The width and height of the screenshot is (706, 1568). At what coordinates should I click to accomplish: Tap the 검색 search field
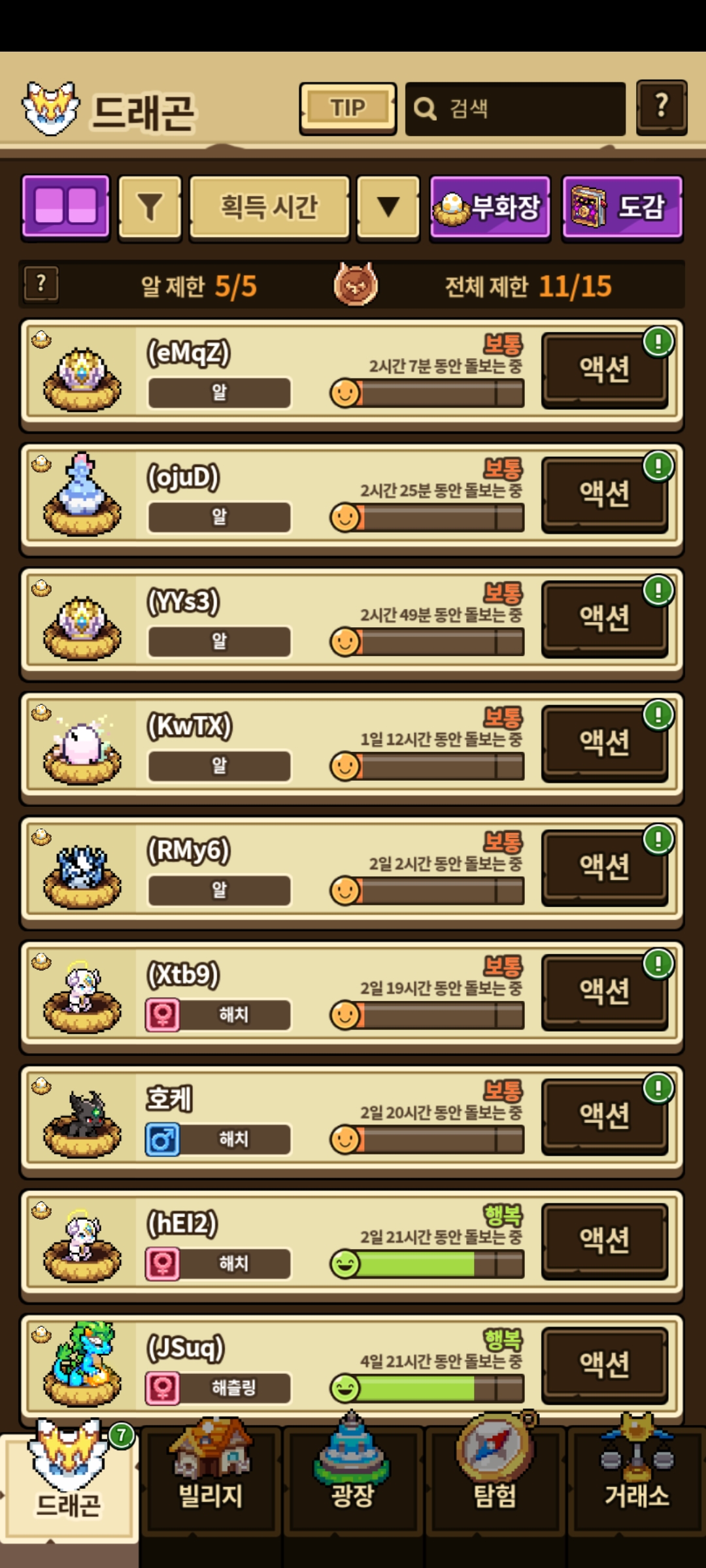pyautogui.click(x=515, y=108)
